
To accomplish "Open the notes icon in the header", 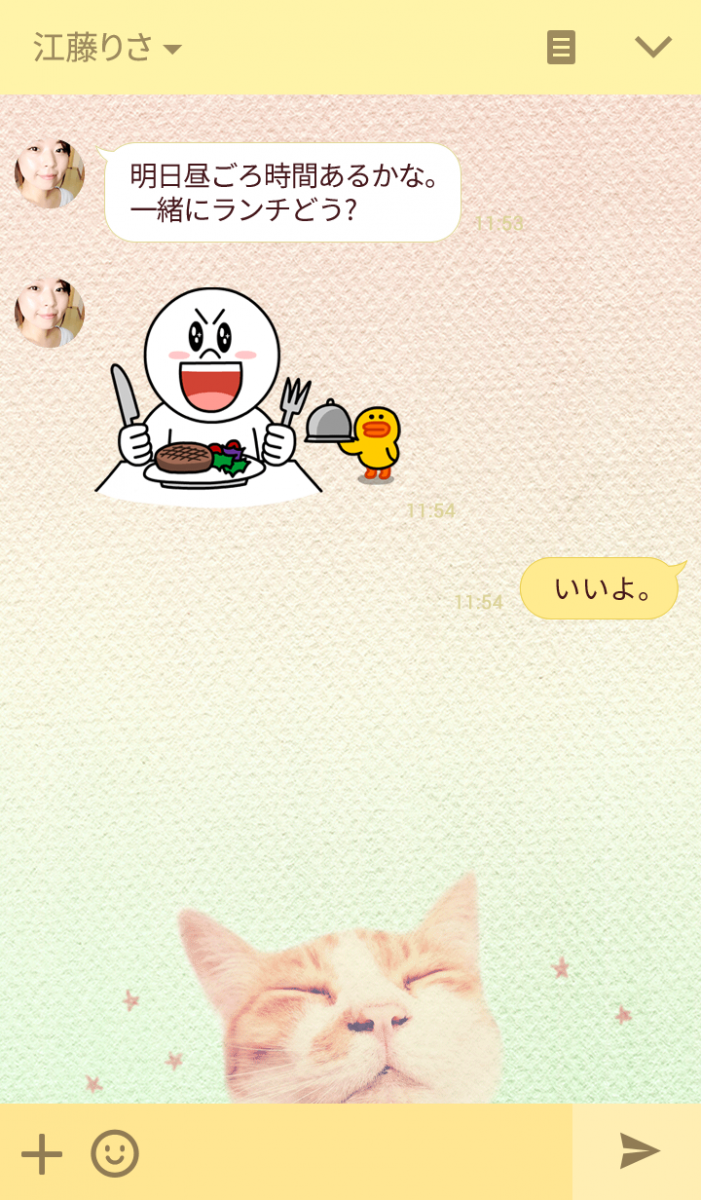I will (x=561, y=47).
